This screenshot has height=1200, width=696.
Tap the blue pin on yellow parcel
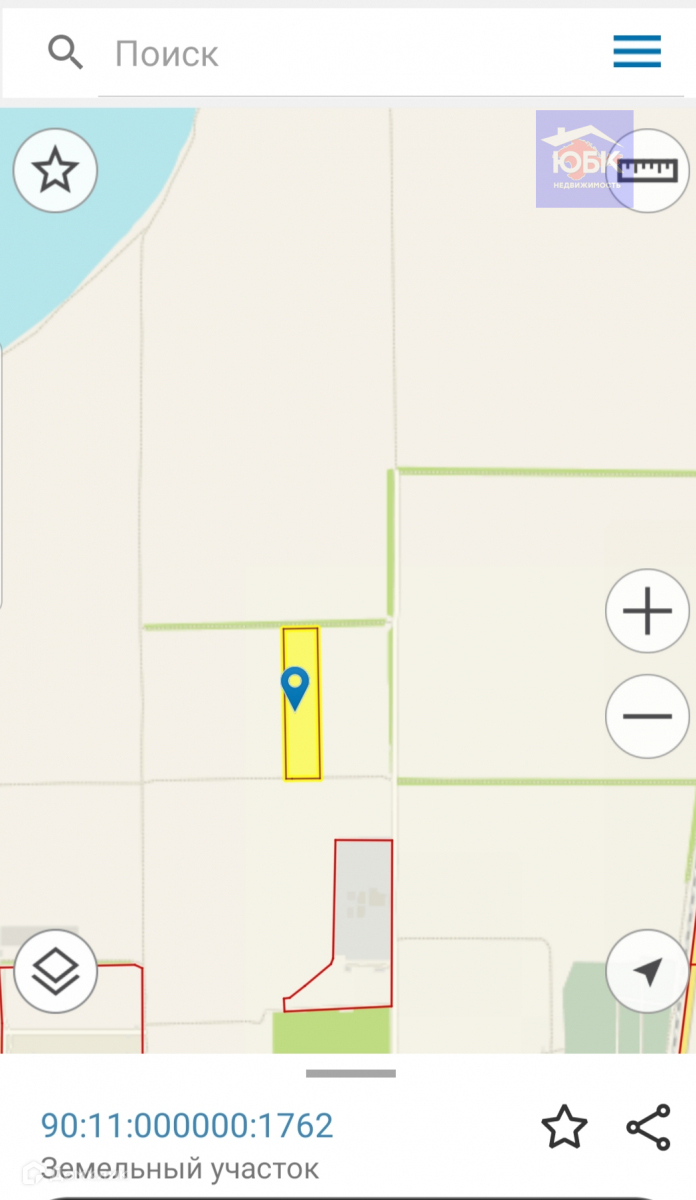[295, 688]
